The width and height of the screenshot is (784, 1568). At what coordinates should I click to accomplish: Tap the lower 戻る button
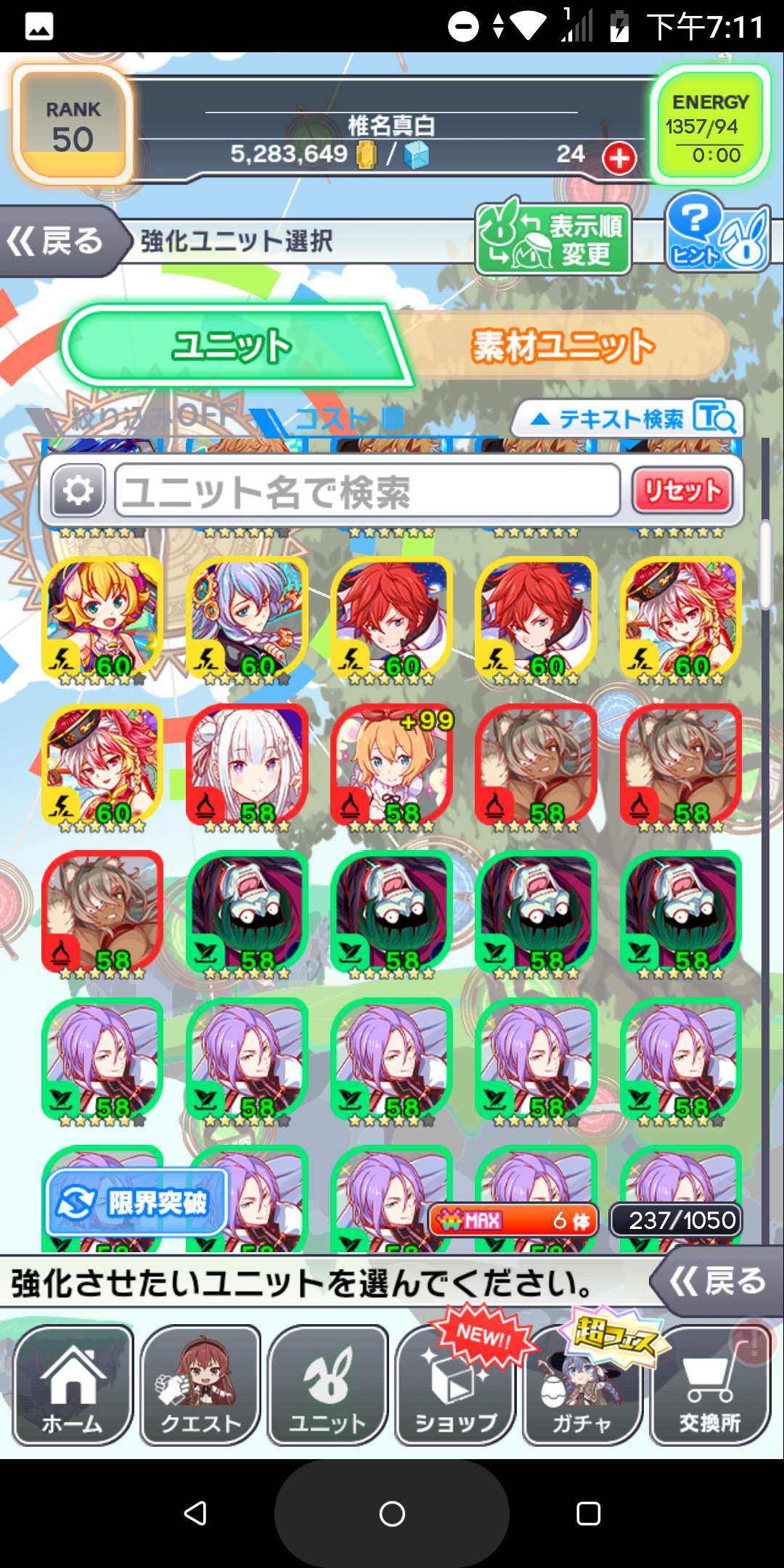coord(717,1281)
